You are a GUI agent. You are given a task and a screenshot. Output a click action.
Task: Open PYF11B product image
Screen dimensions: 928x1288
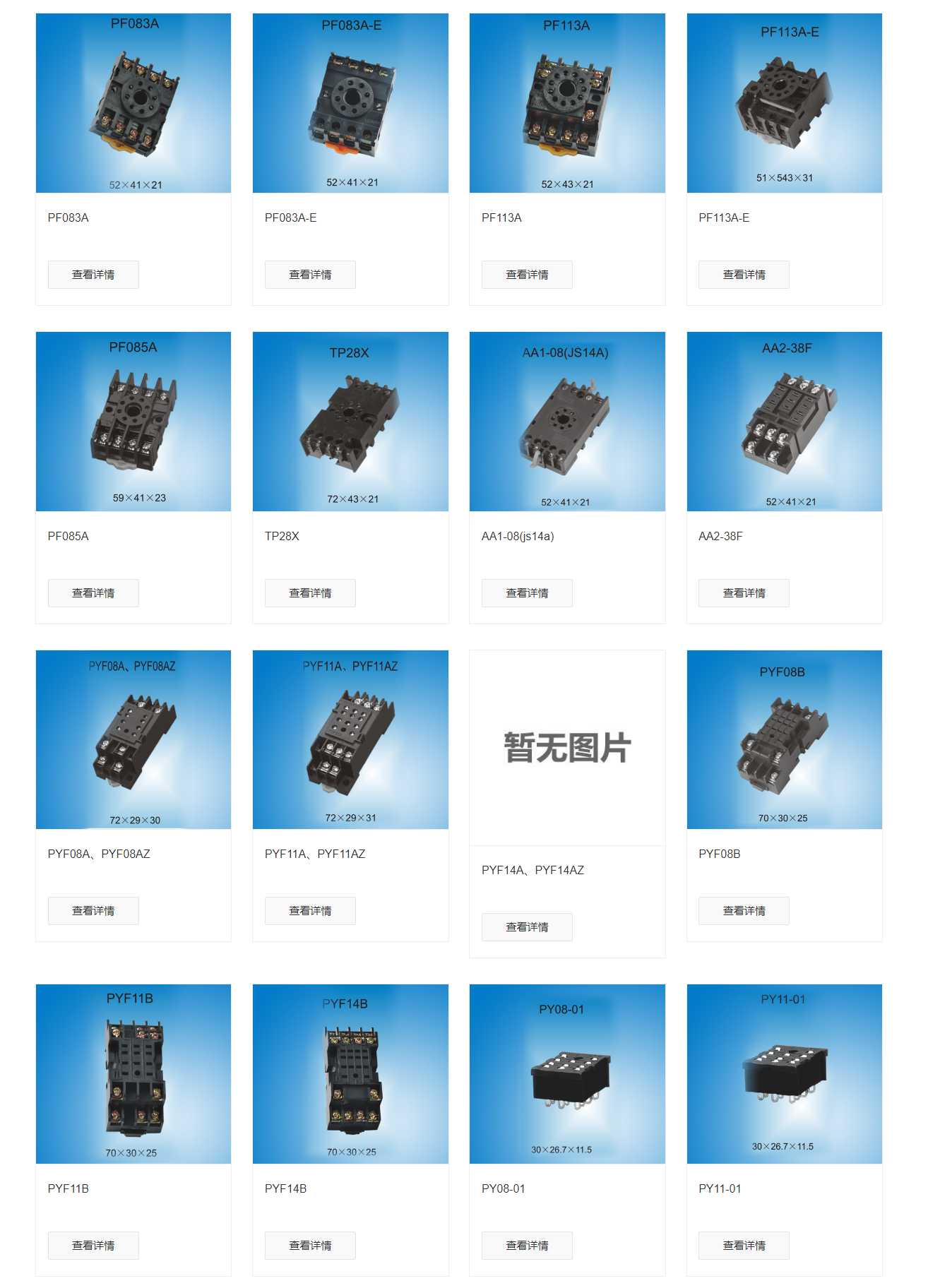point(133,1073)
